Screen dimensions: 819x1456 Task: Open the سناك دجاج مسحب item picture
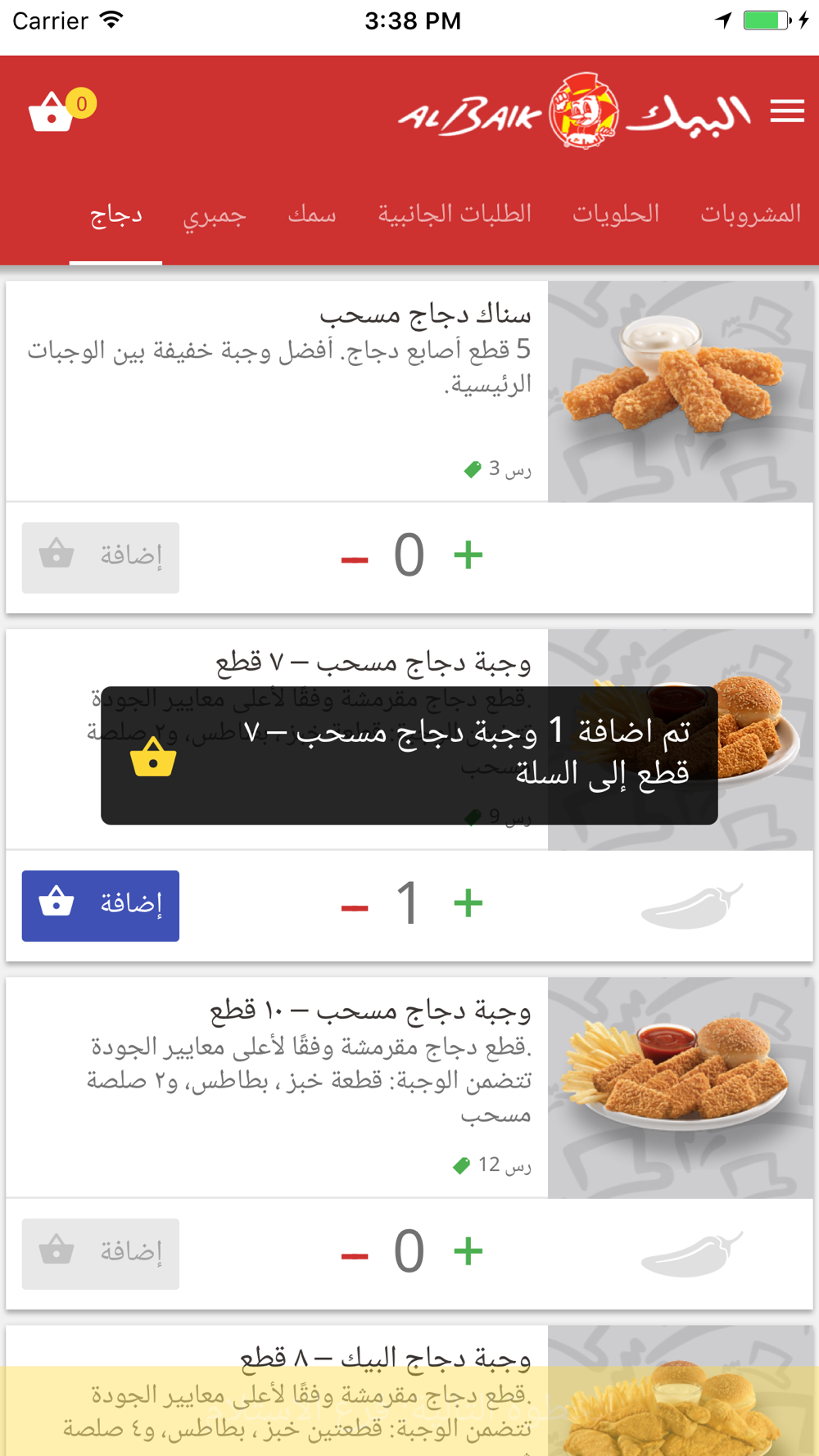[x=680, y=391]
